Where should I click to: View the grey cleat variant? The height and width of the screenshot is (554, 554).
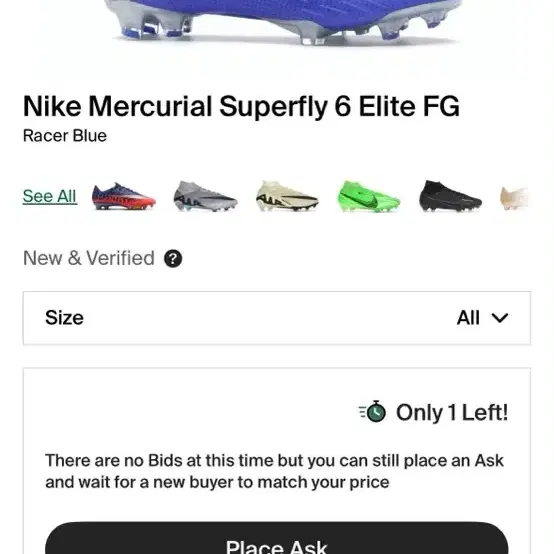(205, 196)
